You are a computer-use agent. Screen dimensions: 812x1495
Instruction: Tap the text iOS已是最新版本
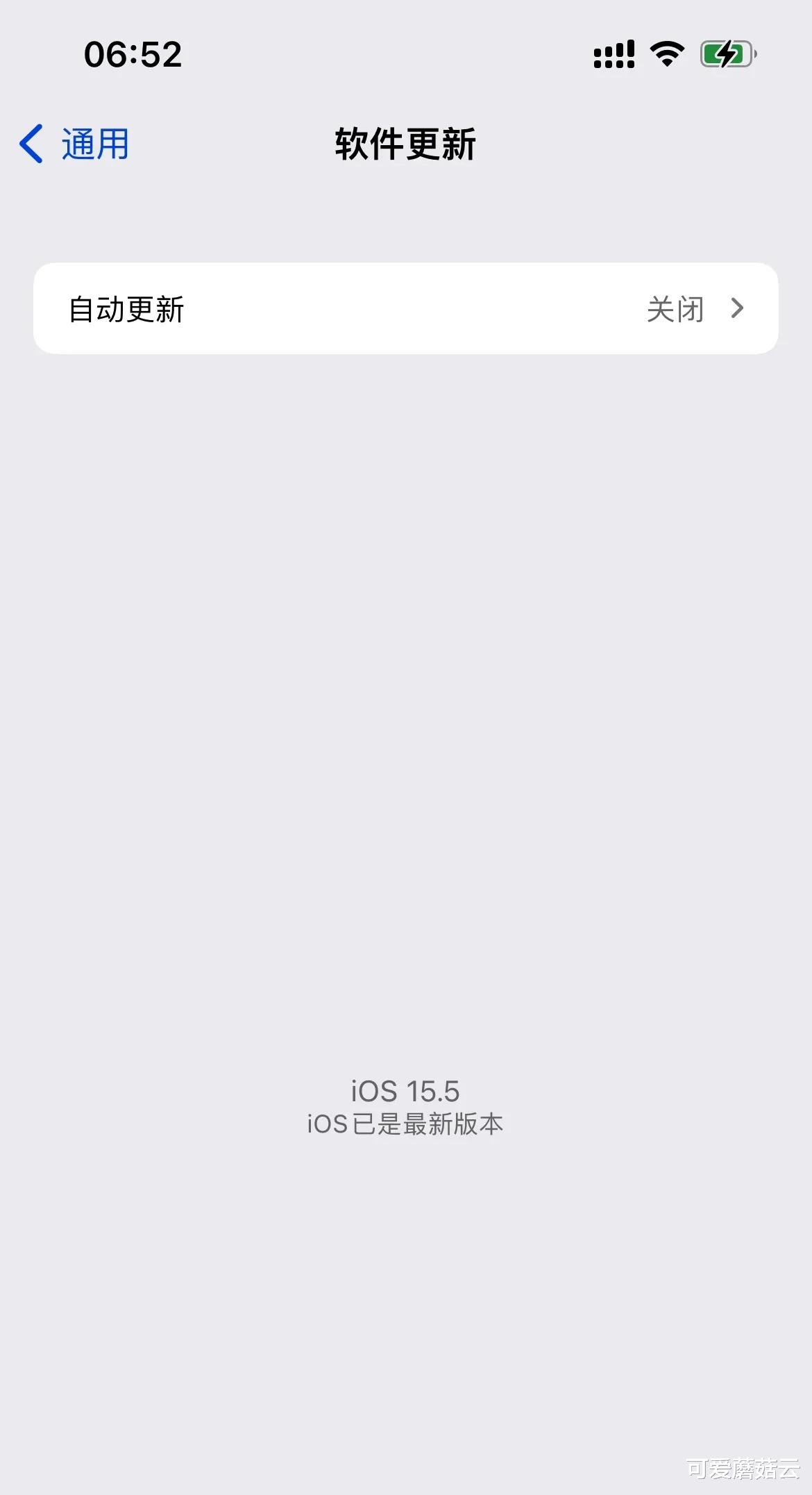click(405, 1124)
